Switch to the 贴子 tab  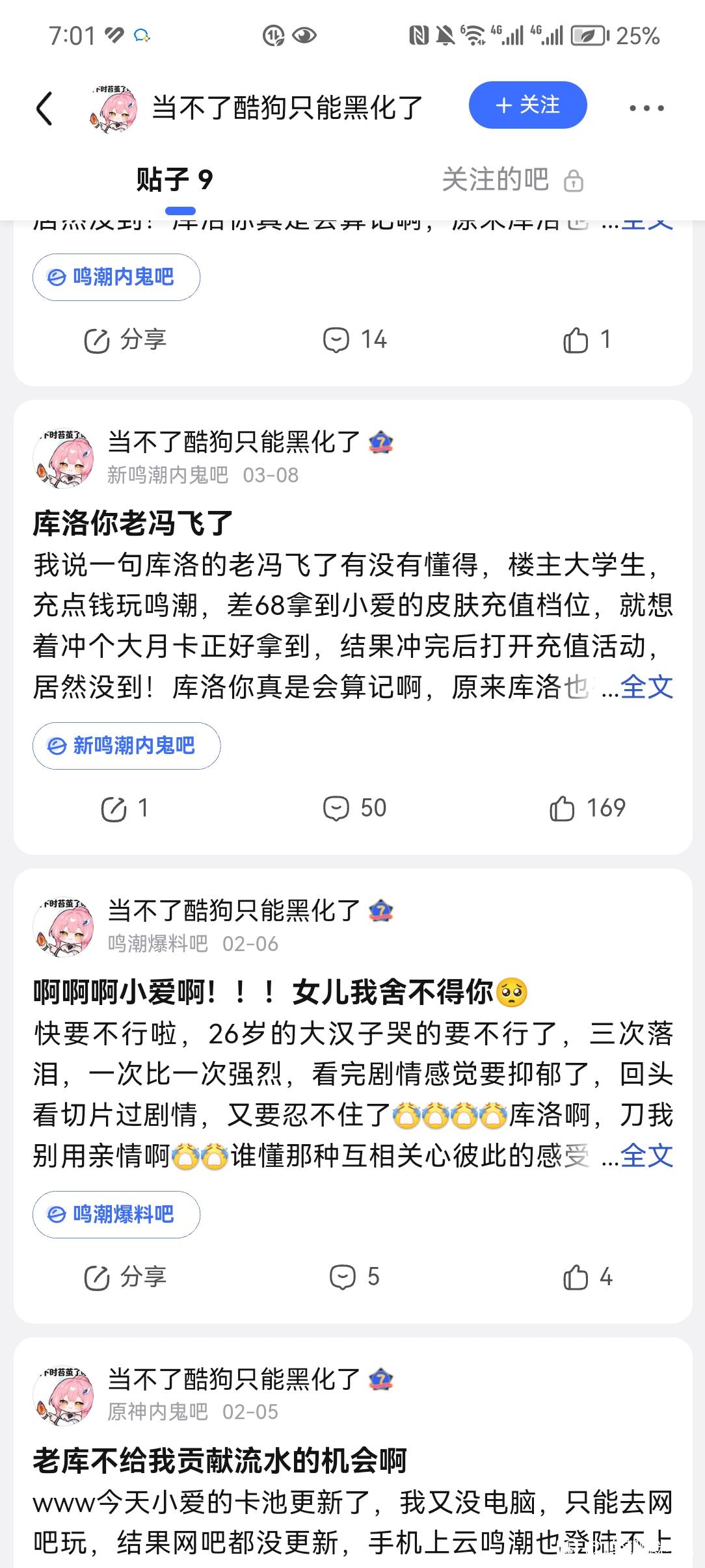[174, 180]
